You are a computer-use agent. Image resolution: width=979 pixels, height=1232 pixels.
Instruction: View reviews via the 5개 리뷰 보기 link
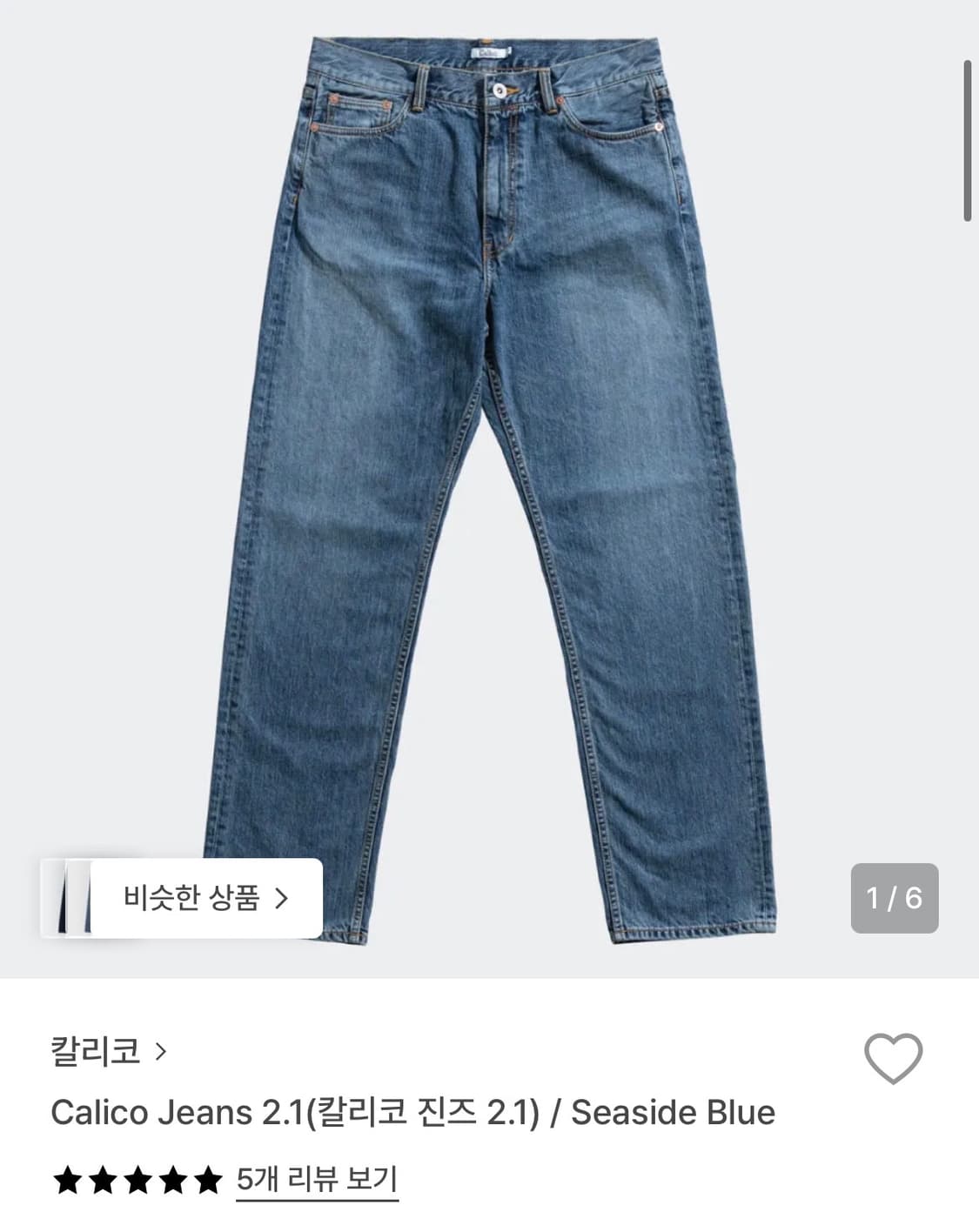[318, 1181]
